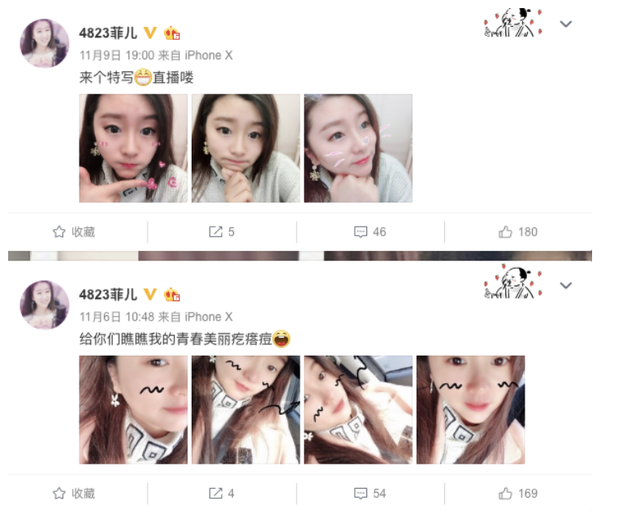Open 4823菲儿's profile from the 11月6日 post avatar
The height and width of the screenshot is (518, 640).
(x=45, y=305)
